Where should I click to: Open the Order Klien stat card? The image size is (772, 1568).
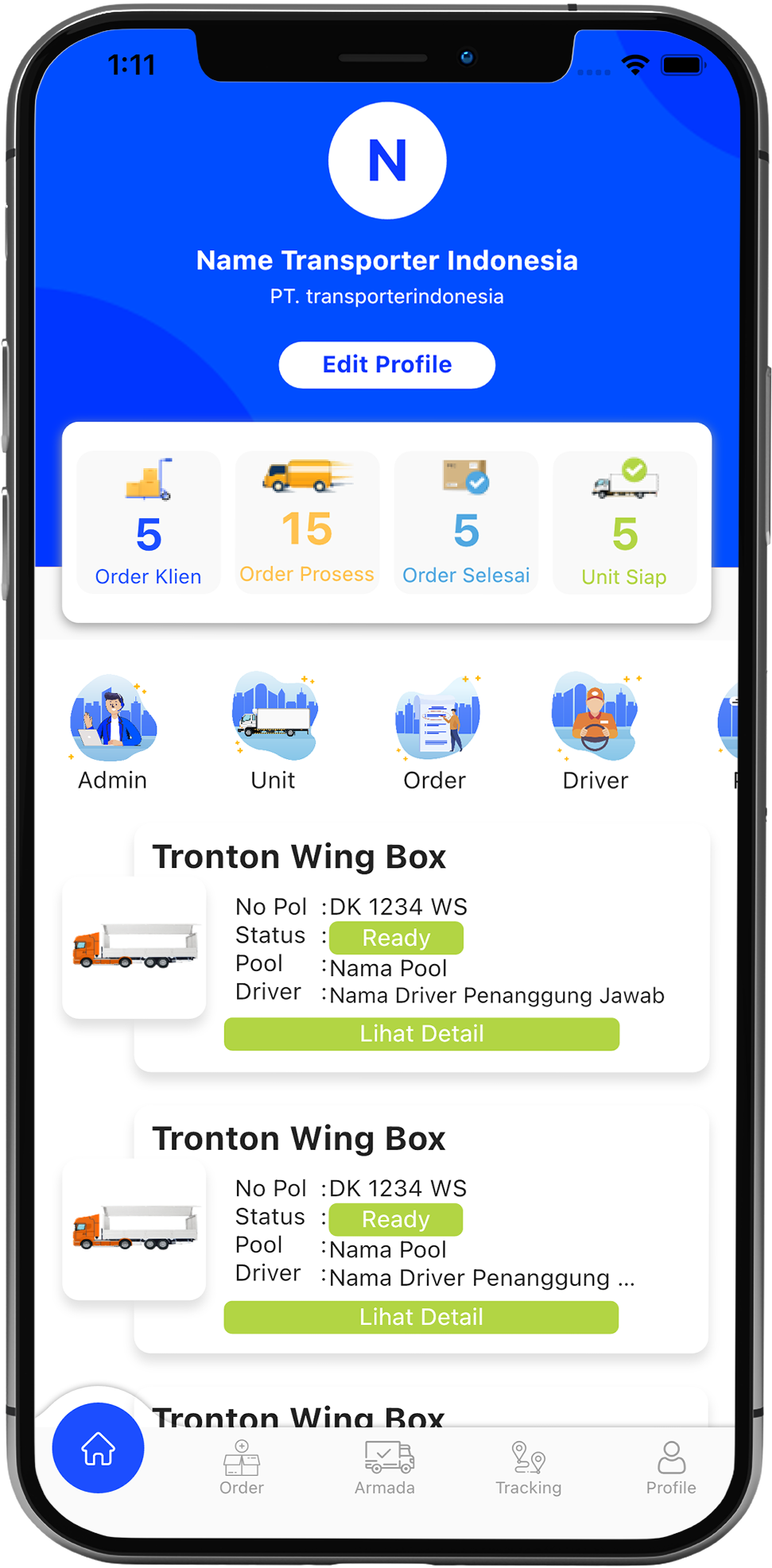[149, 522]
